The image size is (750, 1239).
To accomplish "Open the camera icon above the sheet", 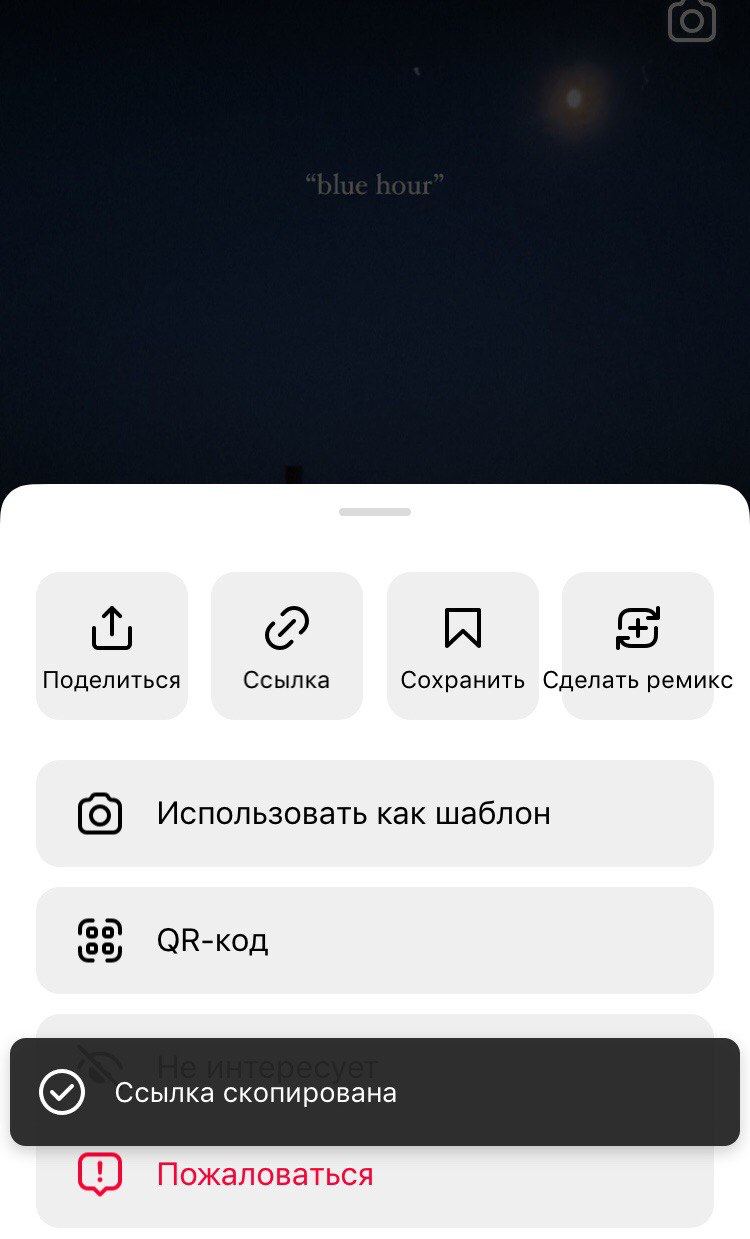I will (692, 21).
